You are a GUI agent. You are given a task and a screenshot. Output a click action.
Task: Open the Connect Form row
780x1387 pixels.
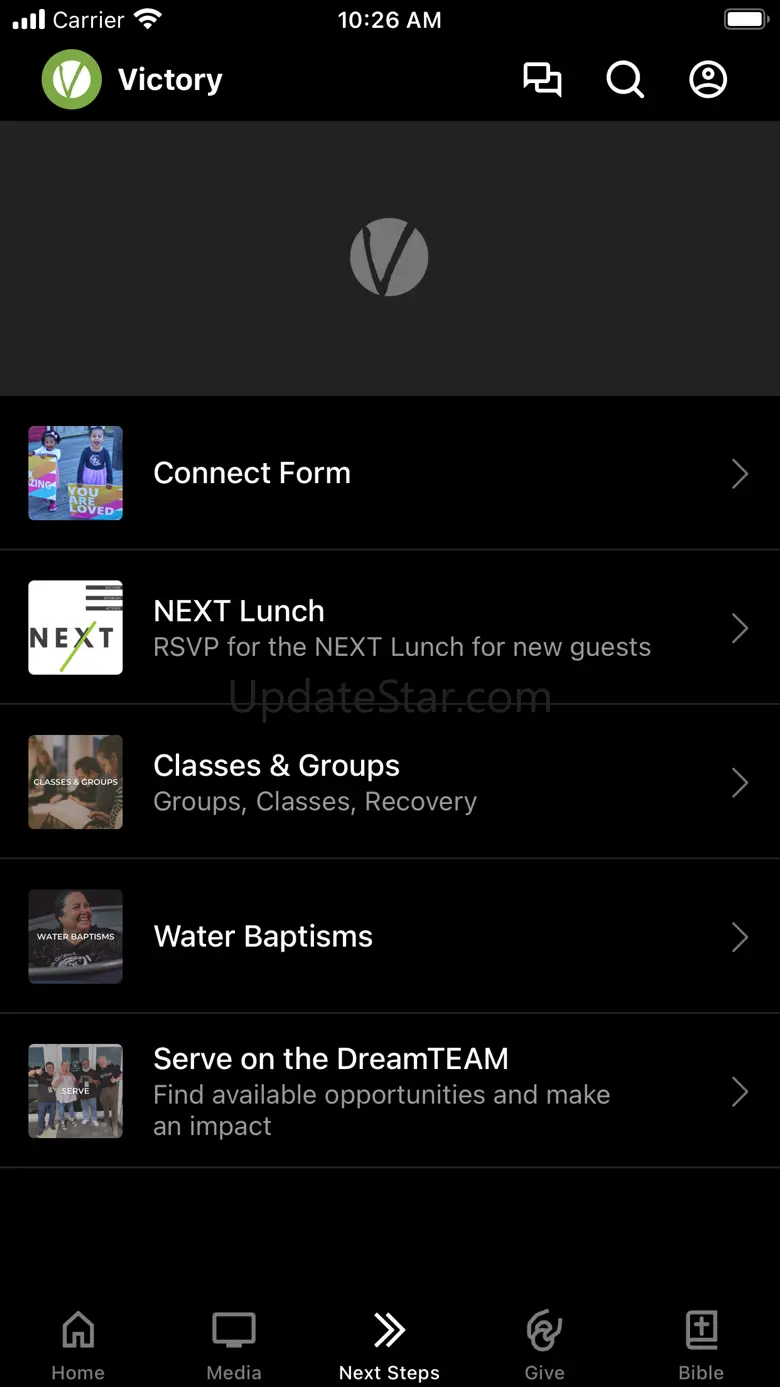[x=390, y=473]
